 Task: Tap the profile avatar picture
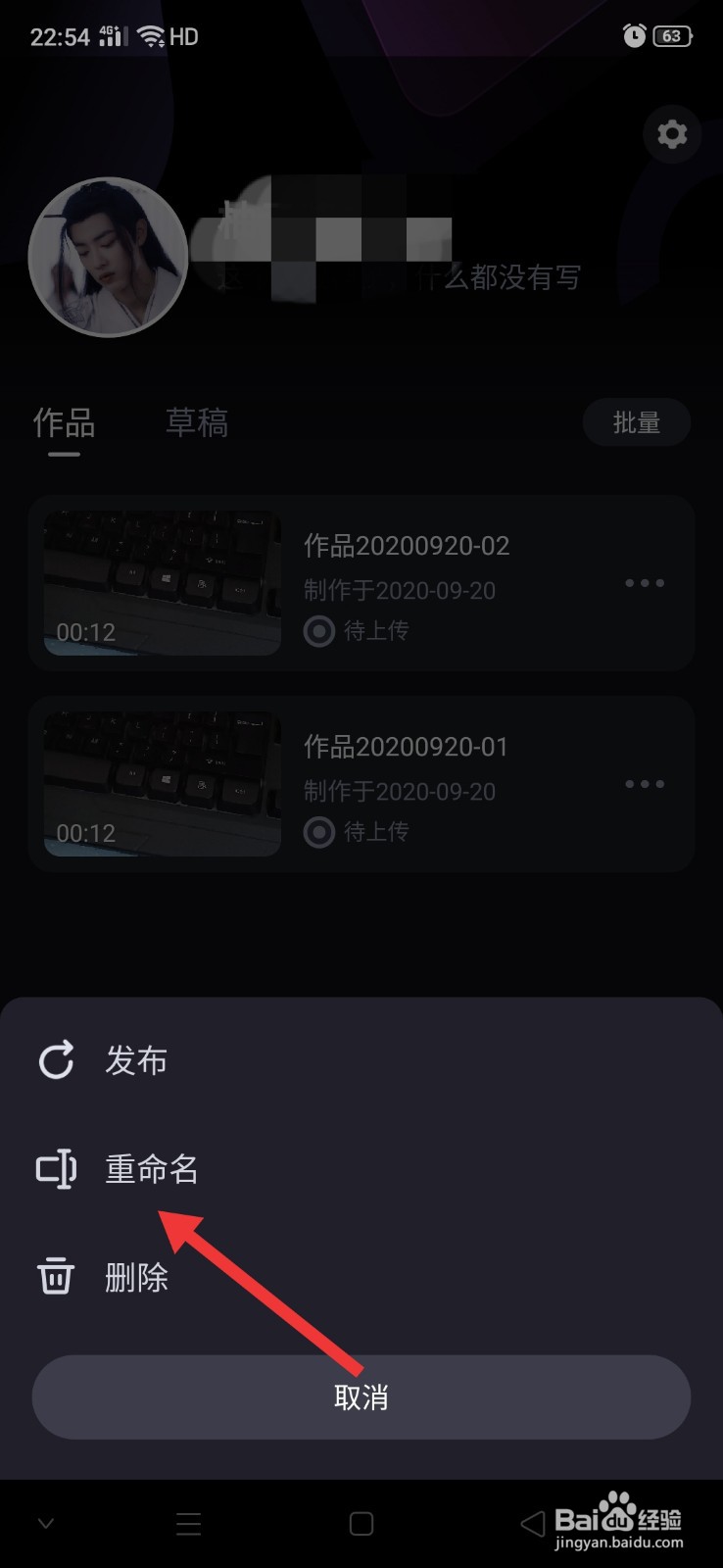(x=108, y=258)
